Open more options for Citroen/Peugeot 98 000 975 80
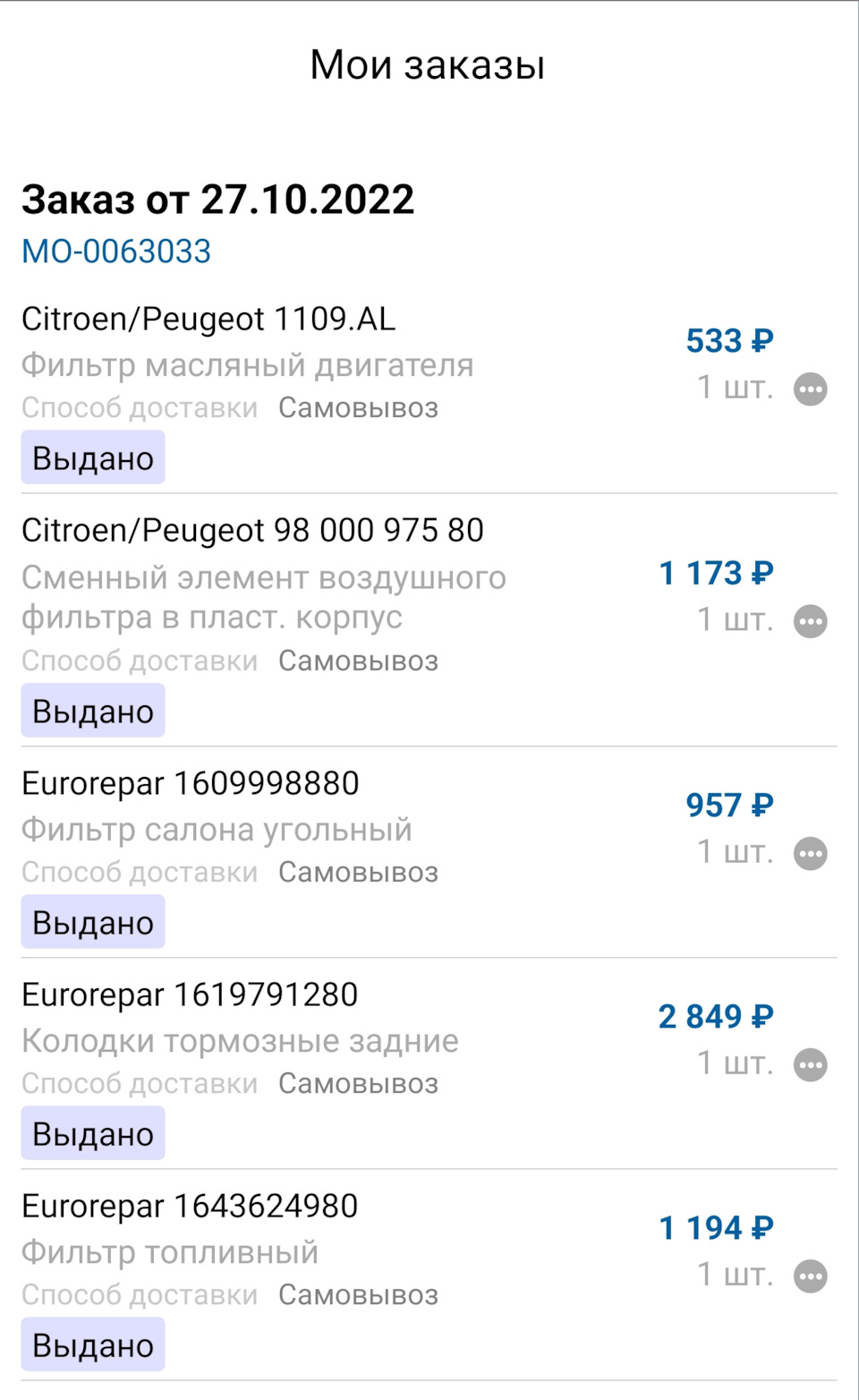Viewport: 859px width, 1400px height. pyautogui.click(x=811, y=621)
